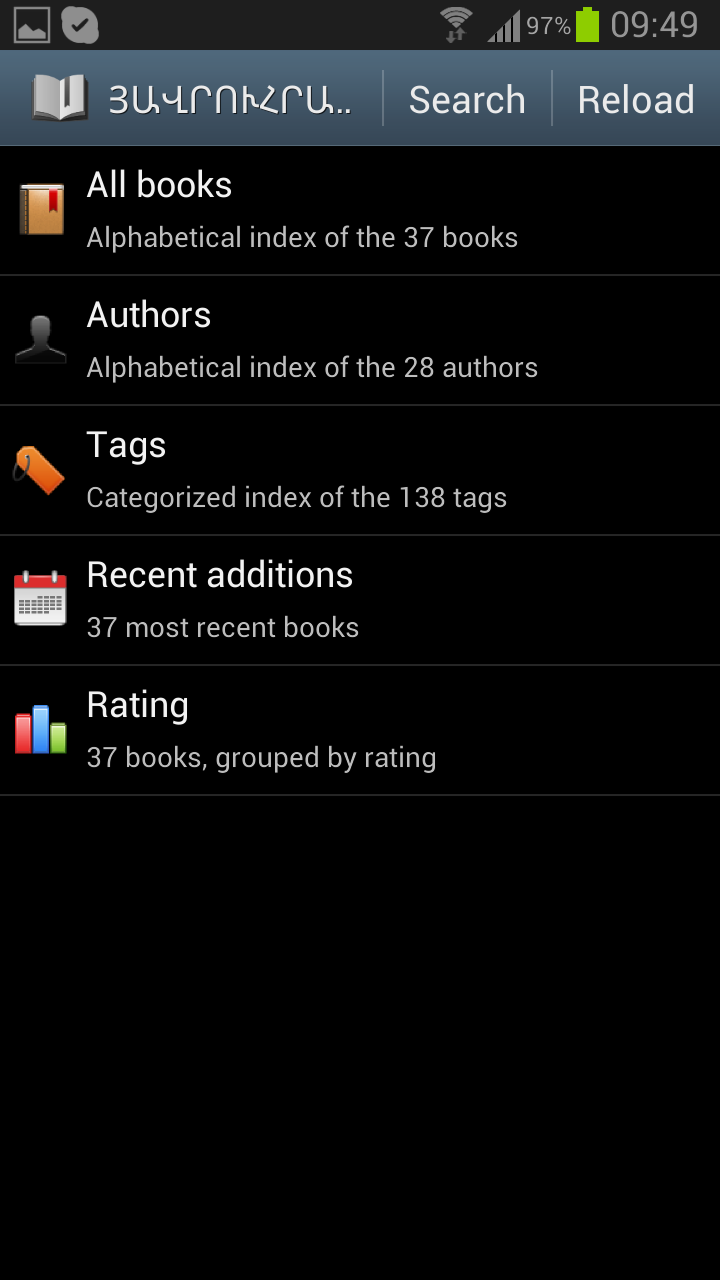The height and width of the screenshot is (1280, 720).
Task: Tap the Search action in the top bar
Action: pyautogui.click(x=467, y=99)
